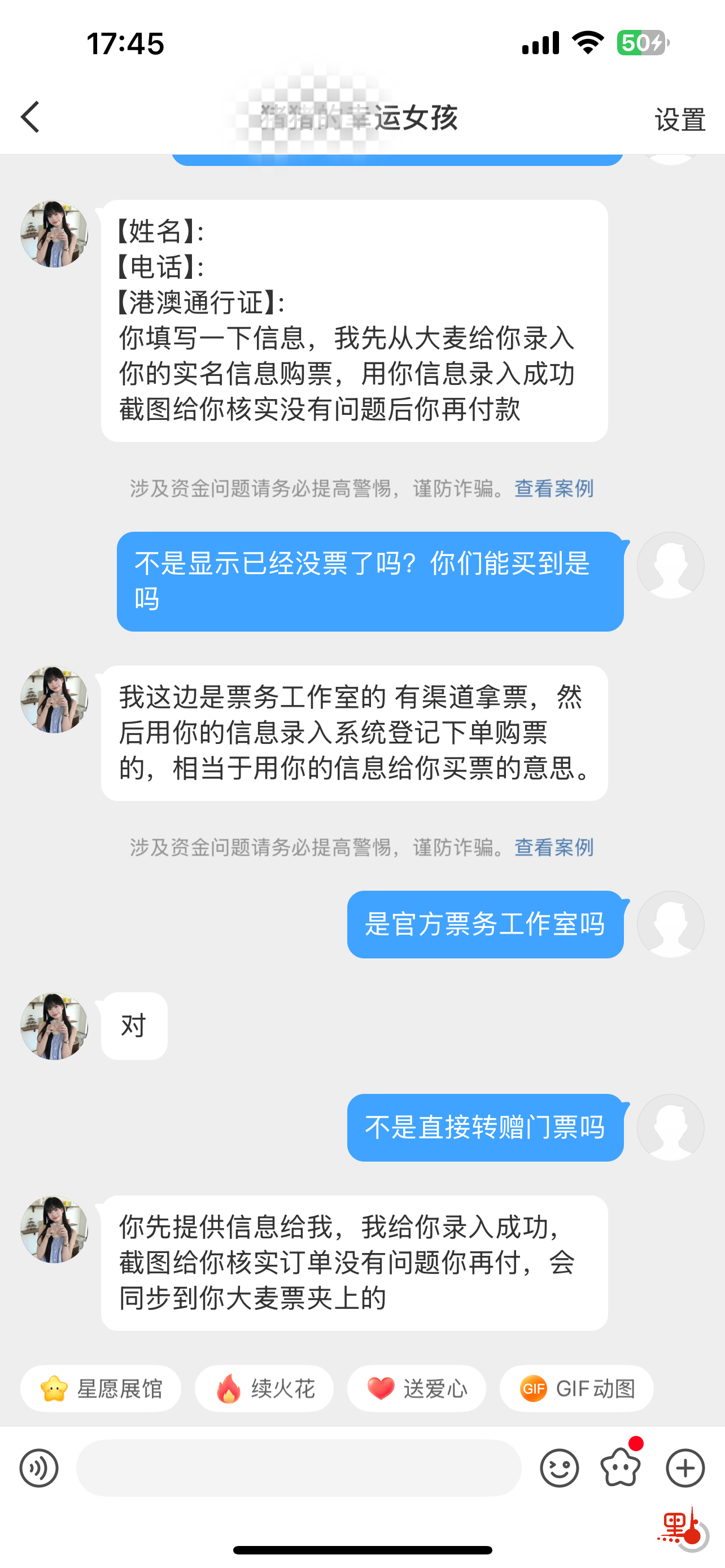Open 查看案例 link below the 票务工作室 message
Image resolution: width=725 pixels, height=1568 pixels.
553,847
